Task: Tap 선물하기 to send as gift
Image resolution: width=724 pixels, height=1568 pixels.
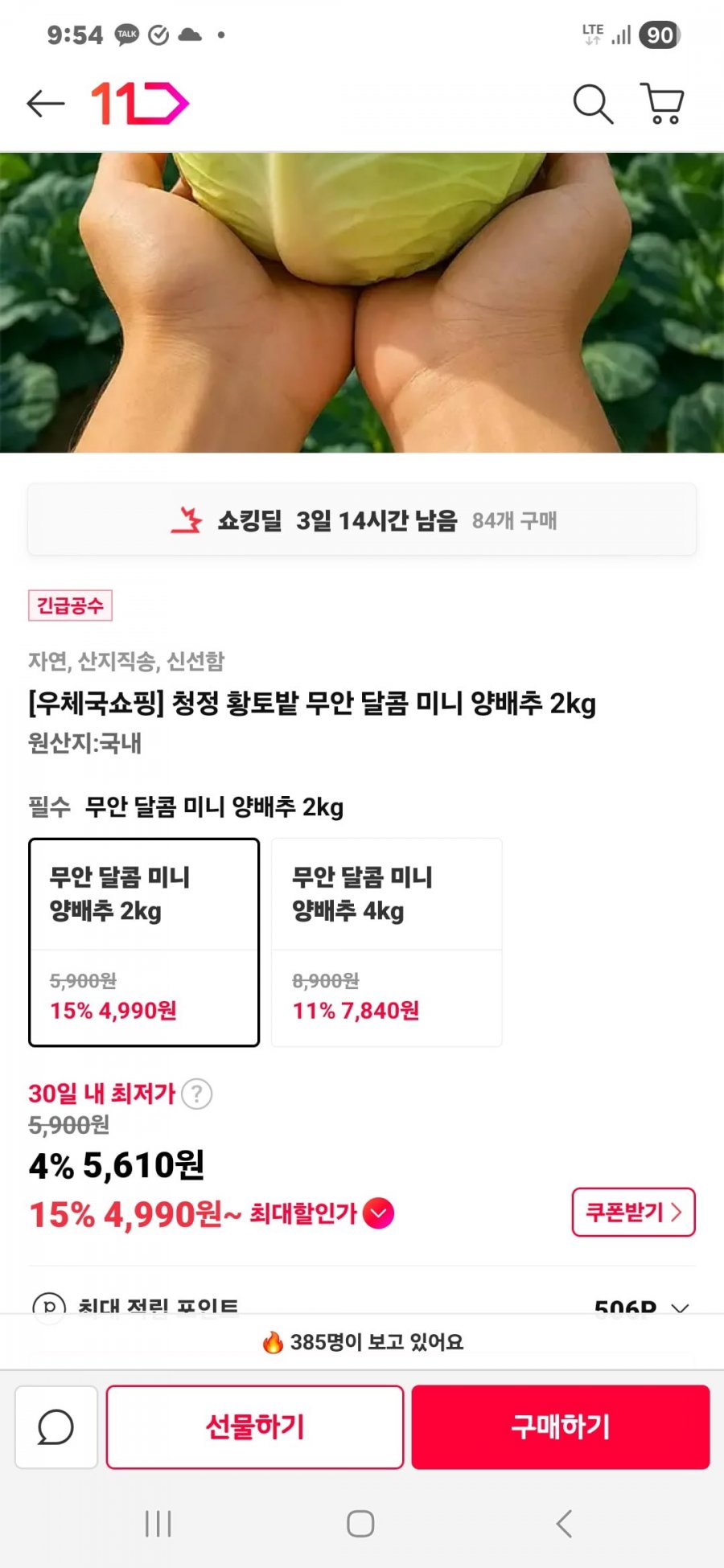Action: 255,1427
